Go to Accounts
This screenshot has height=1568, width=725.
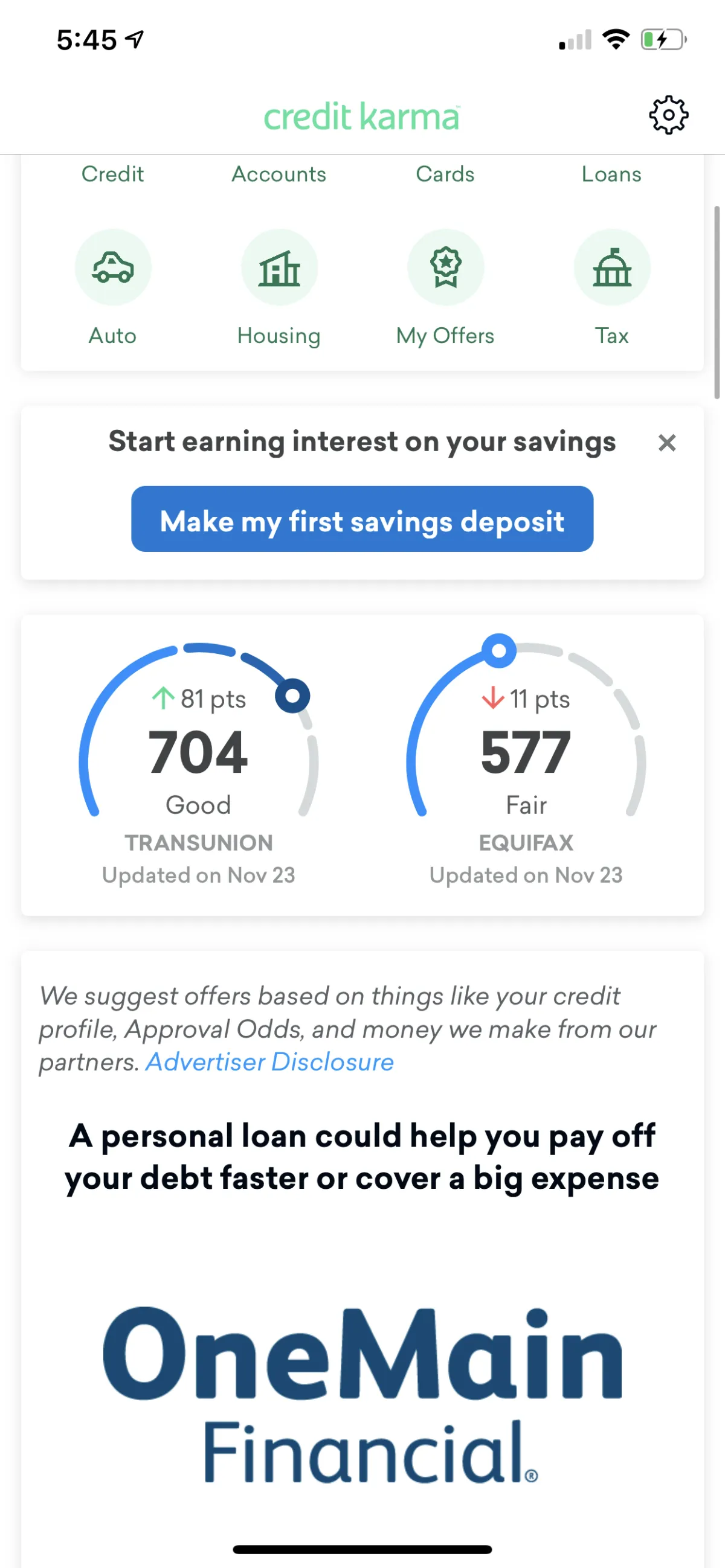pos(279,174)
